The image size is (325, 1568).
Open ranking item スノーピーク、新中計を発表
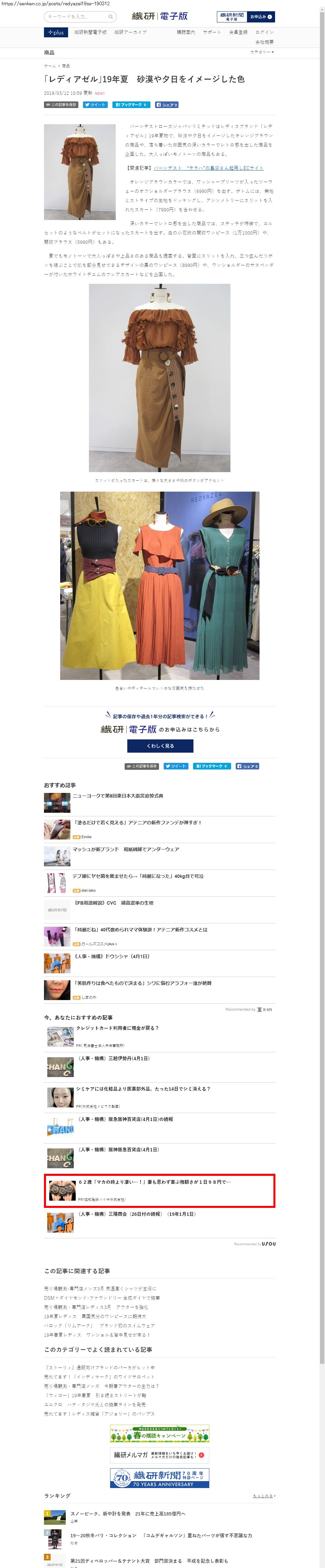click(128, 1514)
